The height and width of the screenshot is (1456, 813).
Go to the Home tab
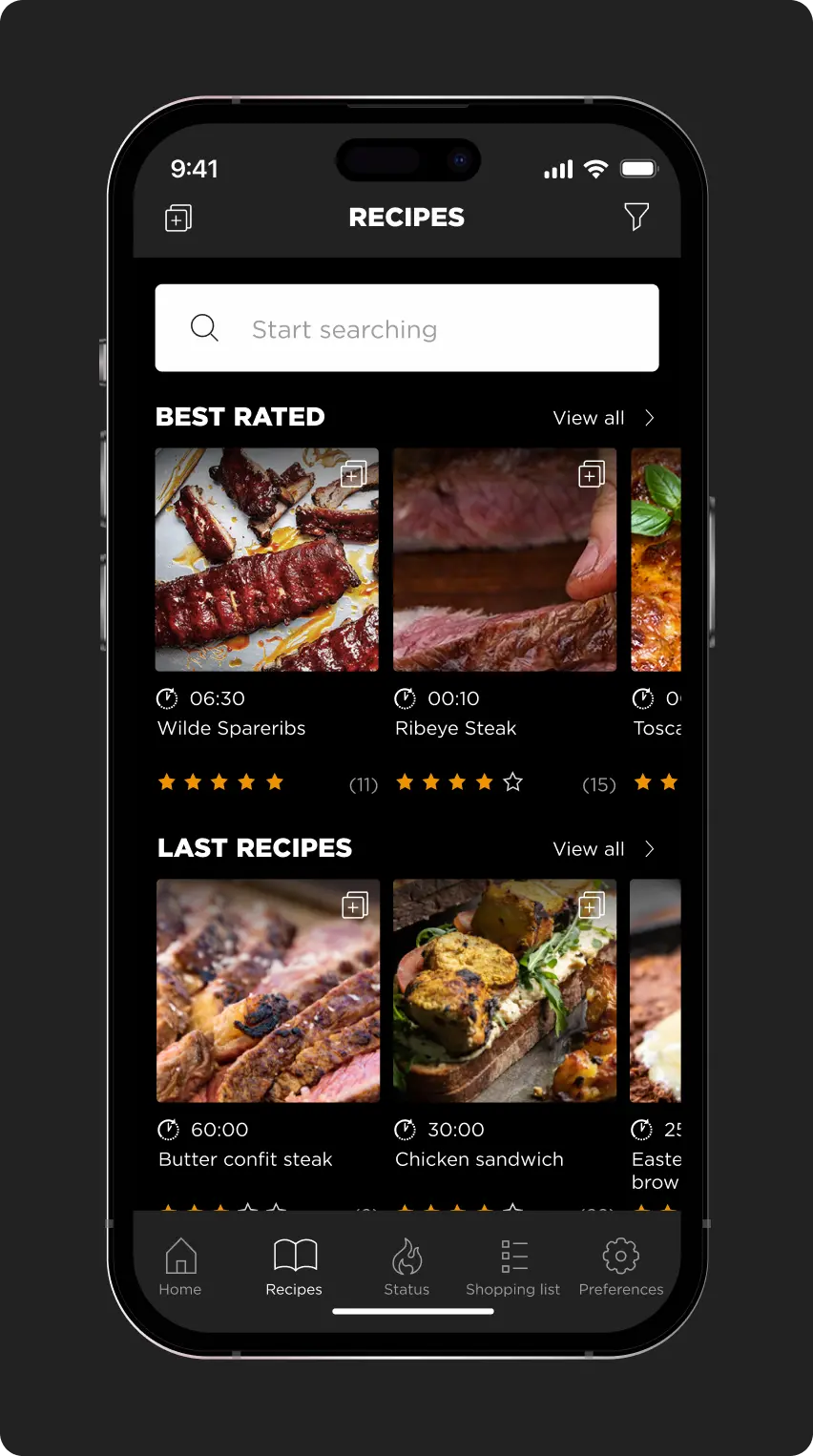[180, 1267]
